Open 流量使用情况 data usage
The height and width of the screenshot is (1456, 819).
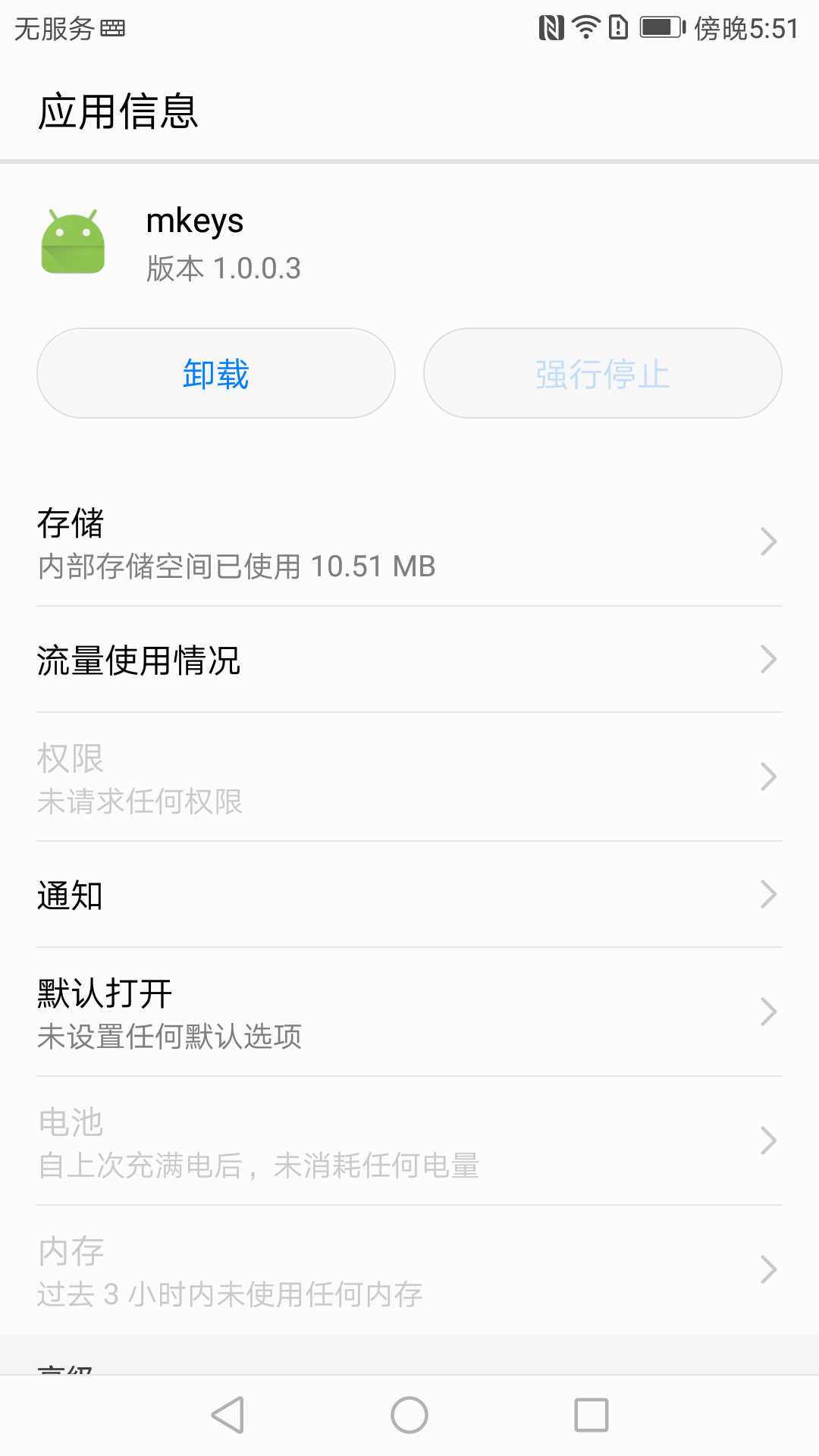click(409, 660)
